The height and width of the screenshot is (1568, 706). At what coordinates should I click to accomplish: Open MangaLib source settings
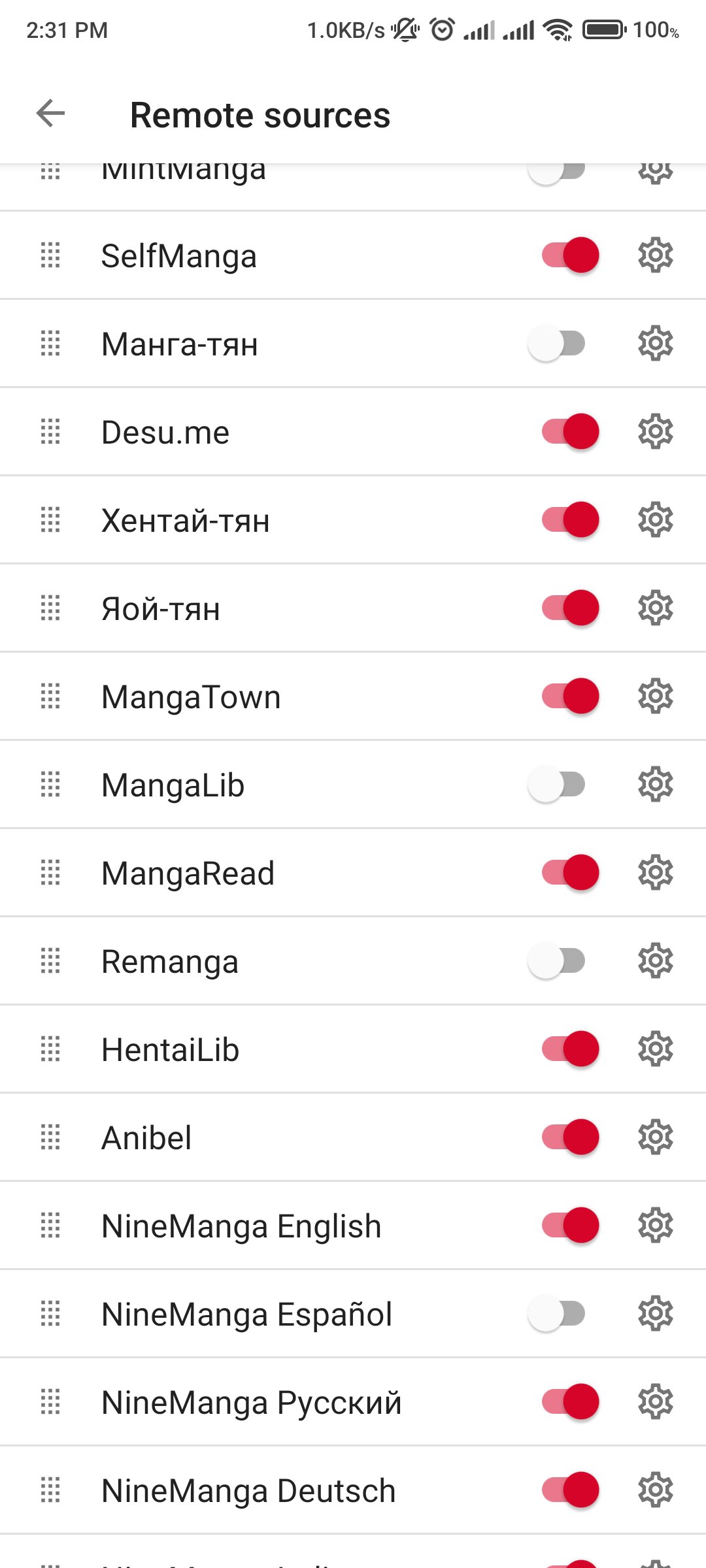coord(656,785)
